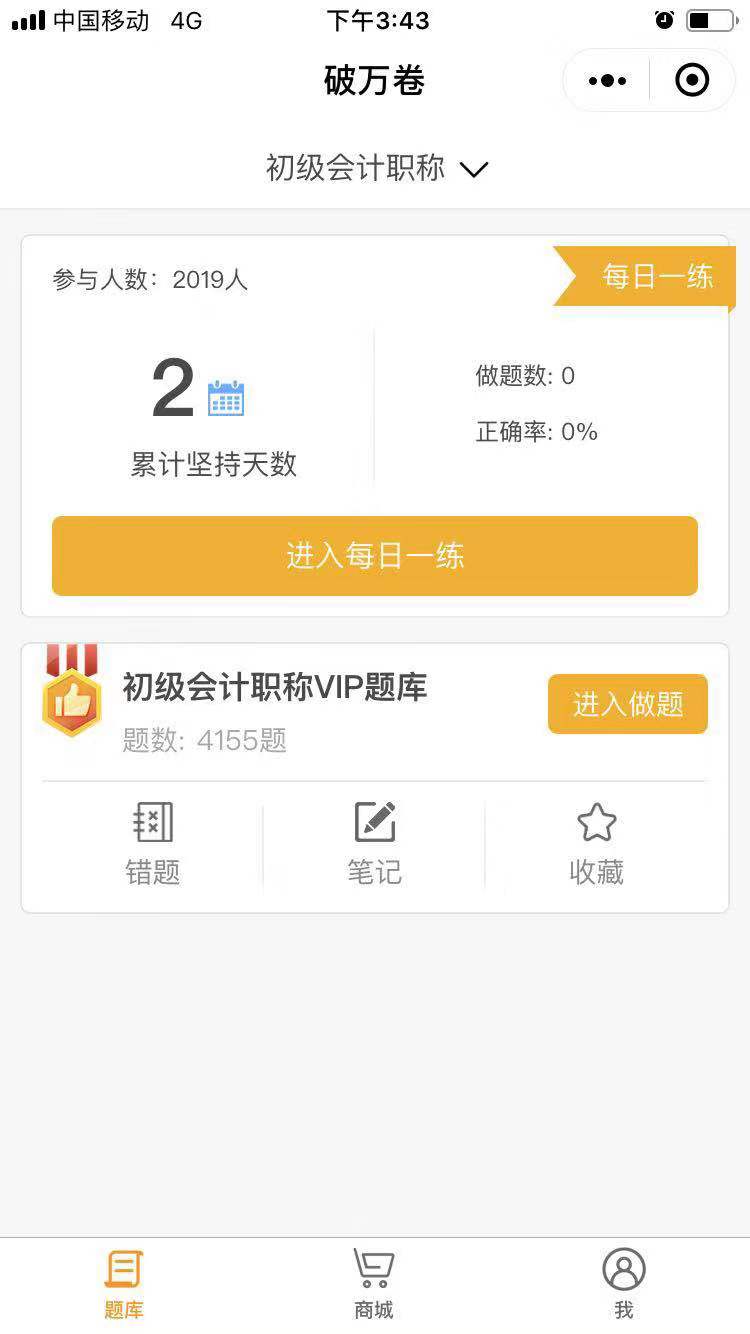Expand the 初级会计职称 subject dropdown
Viewport: 750px width, 1334px height.
pos(376,168)
